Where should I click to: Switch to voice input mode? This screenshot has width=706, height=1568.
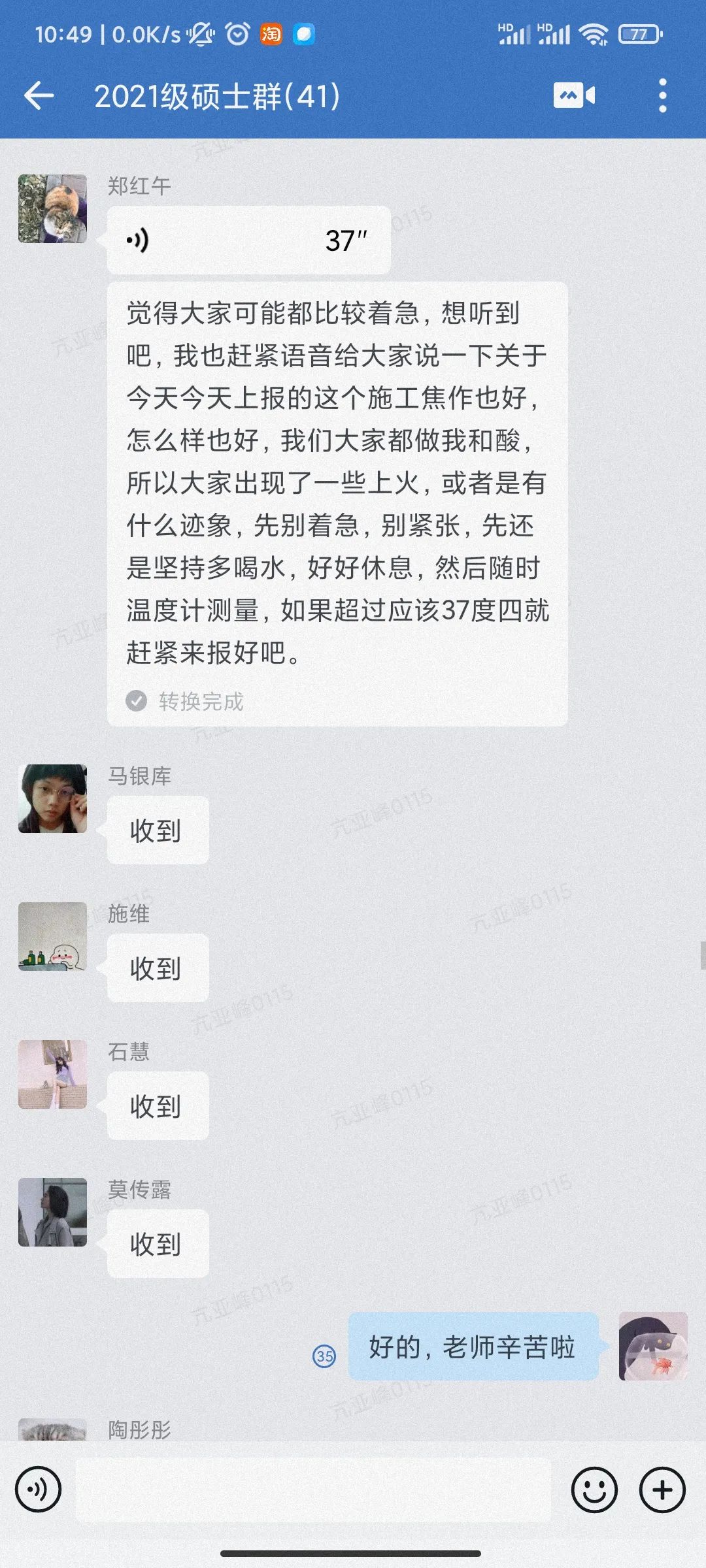click(38, 1490)
